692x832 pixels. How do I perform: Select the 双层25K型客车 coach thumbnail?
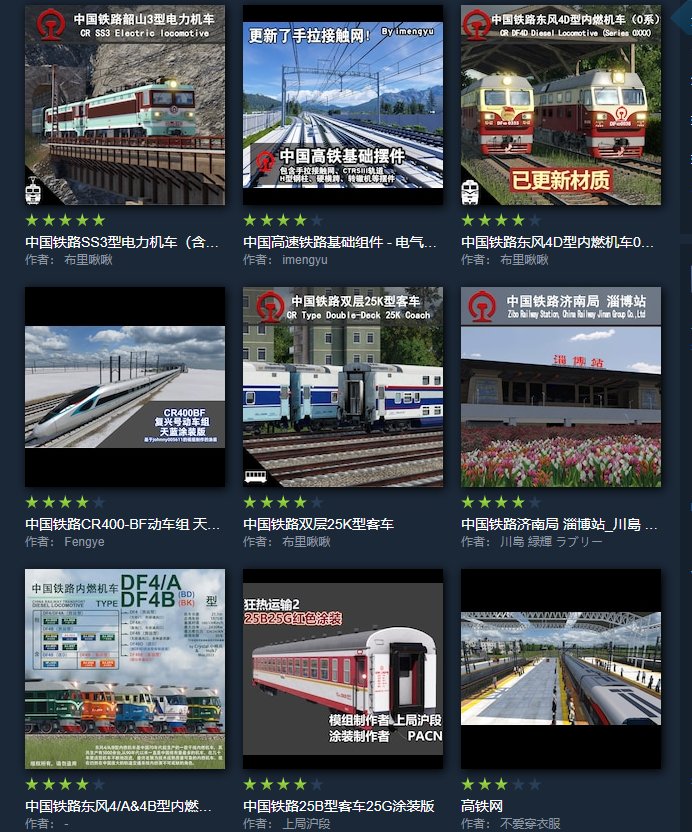point(343,387)
